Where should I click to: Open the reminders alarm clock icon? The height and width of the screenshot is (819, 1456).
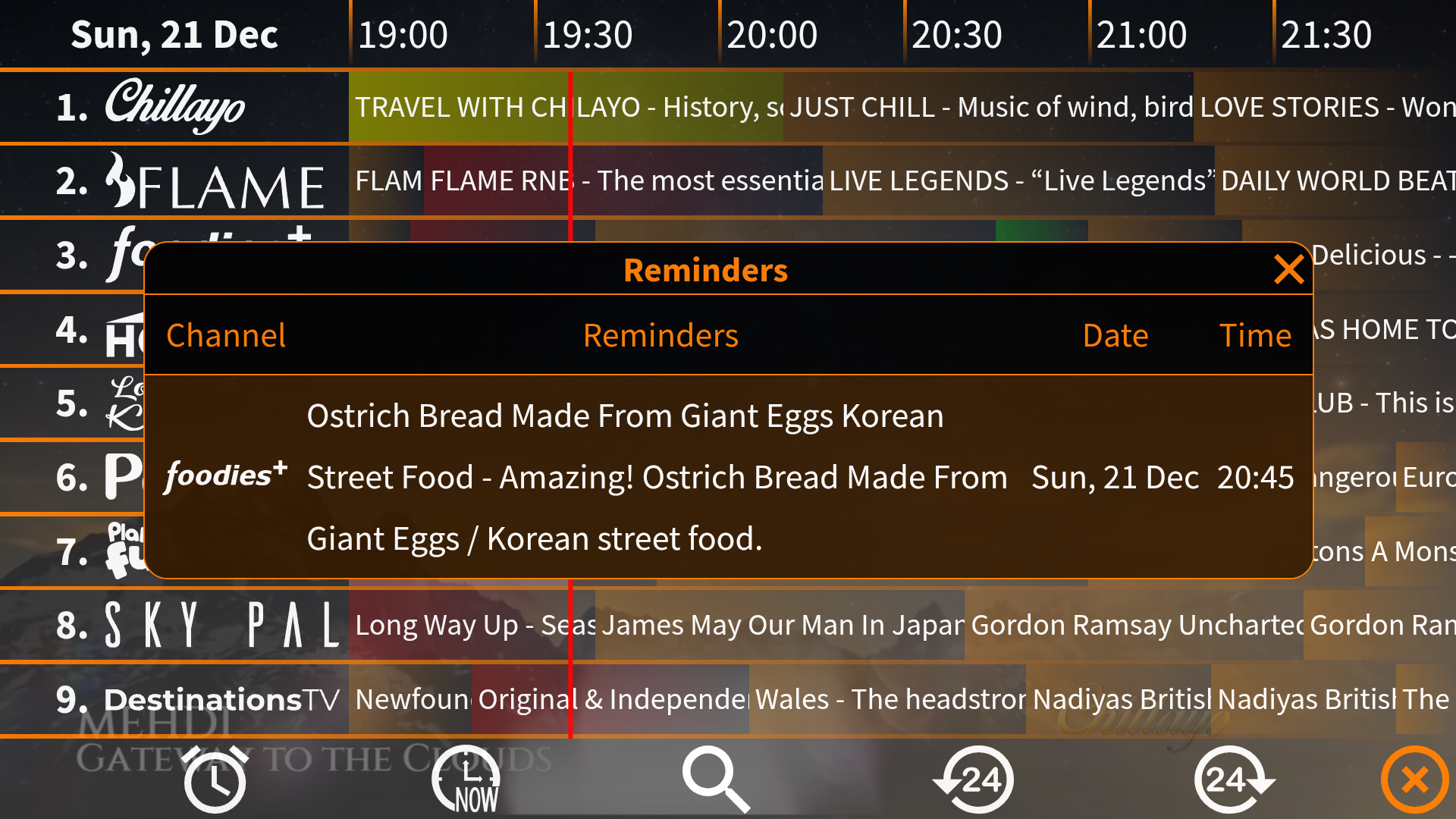215,780
